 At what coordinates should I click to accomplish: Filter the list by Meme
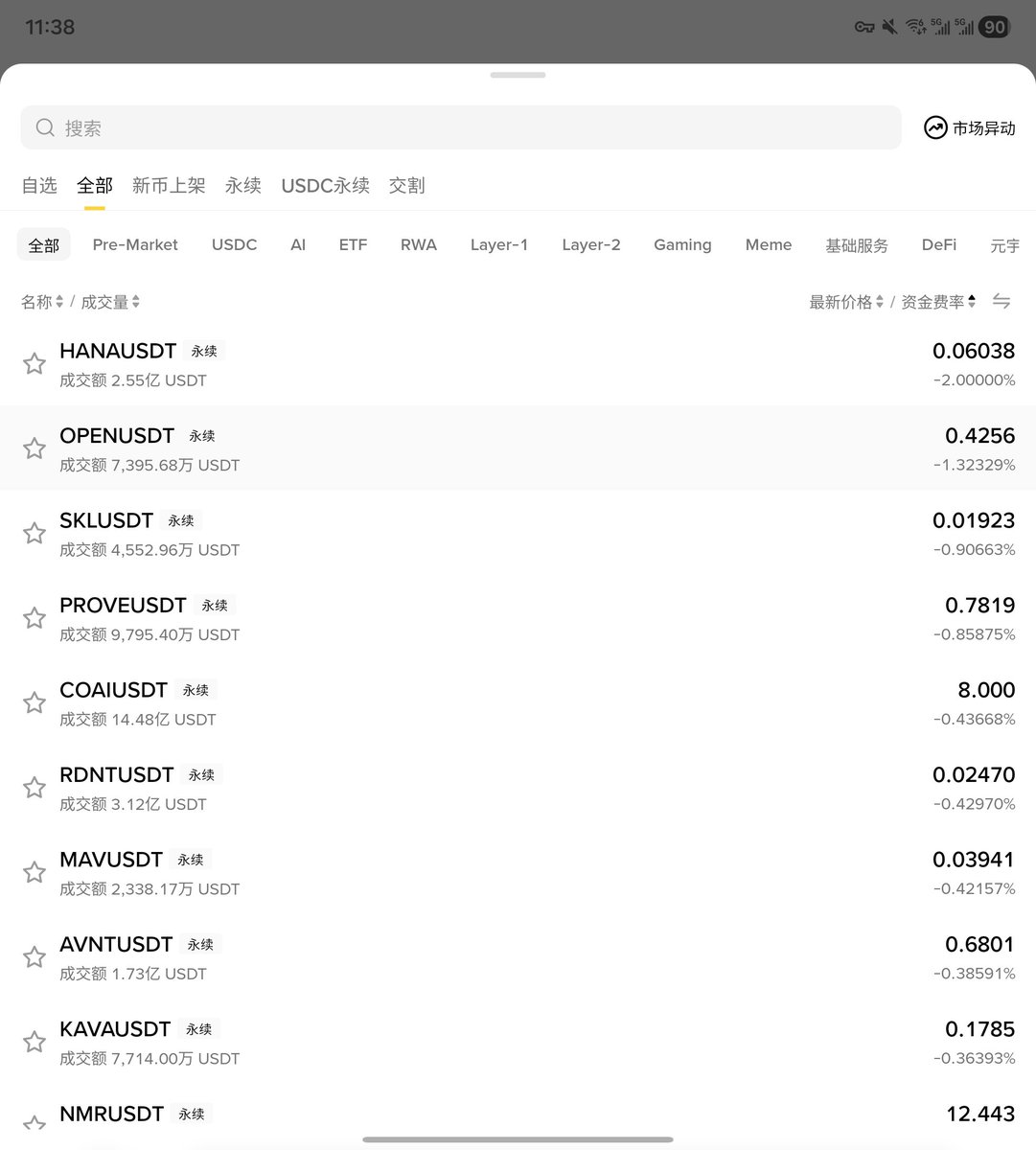tap(769, 244)
